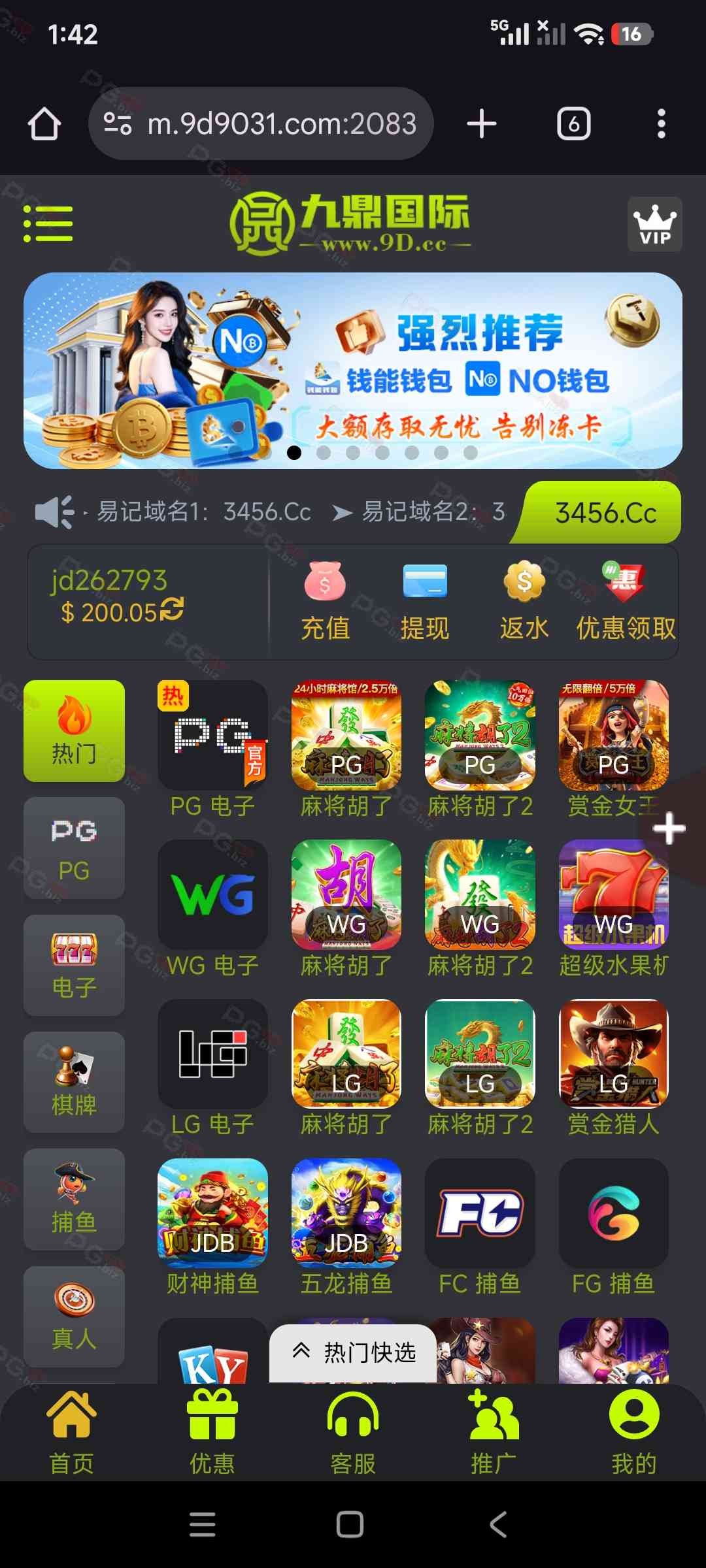The width and height of the screenshot is (706, 1568).
Task: Open the browser new tab button
Action: click(x=482, y=123)
